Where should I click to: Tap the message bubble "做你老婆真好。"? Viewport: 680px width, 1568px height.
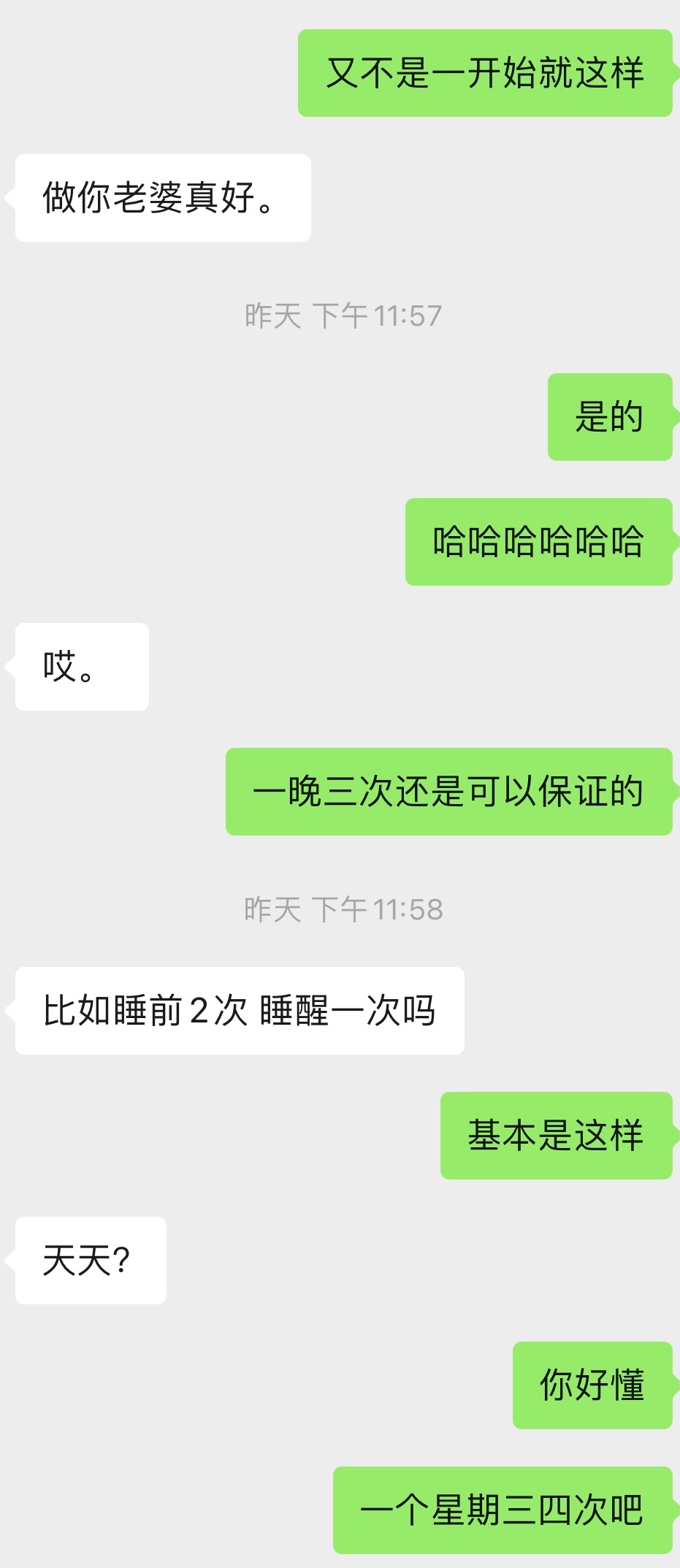click(x=162, y=196)
